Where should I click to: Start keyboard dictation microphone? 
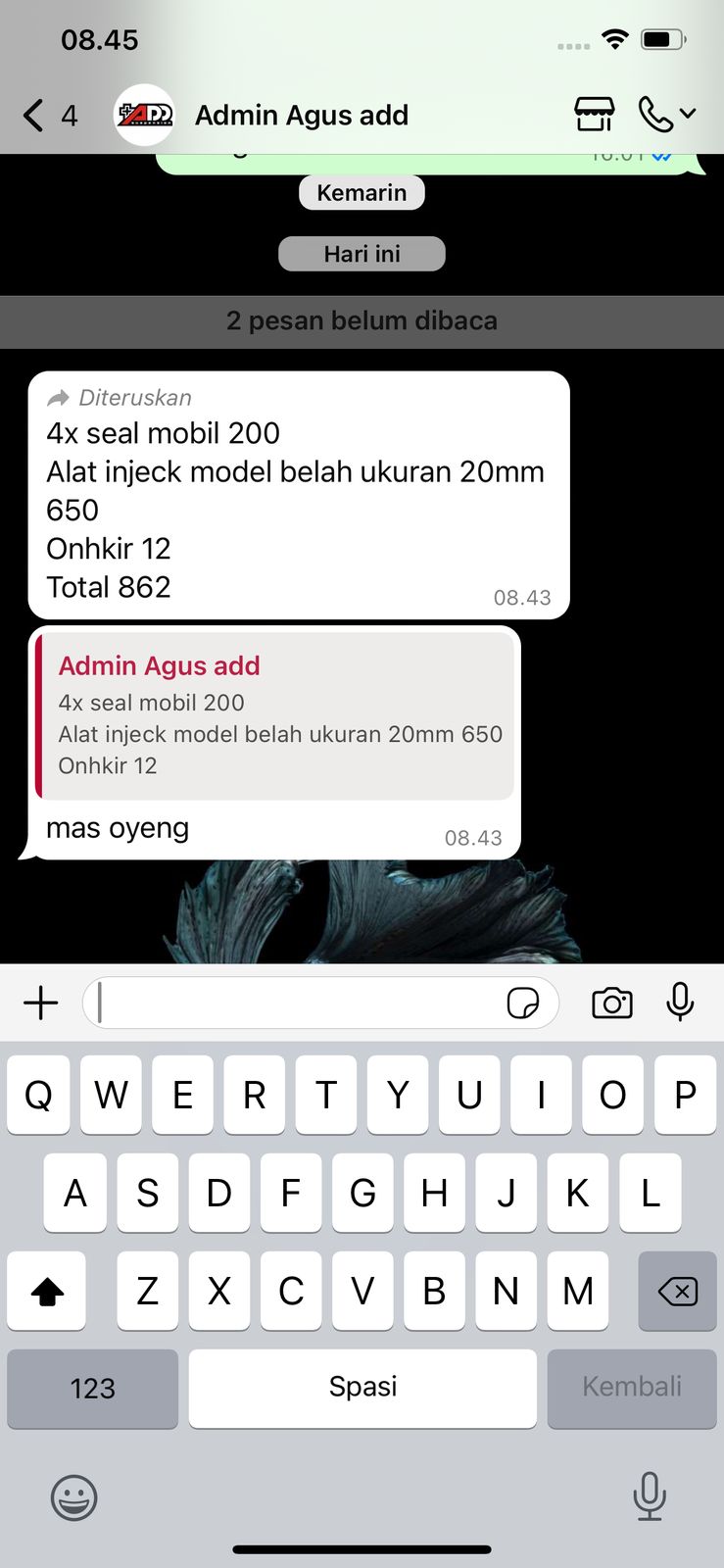[649, 1496]
